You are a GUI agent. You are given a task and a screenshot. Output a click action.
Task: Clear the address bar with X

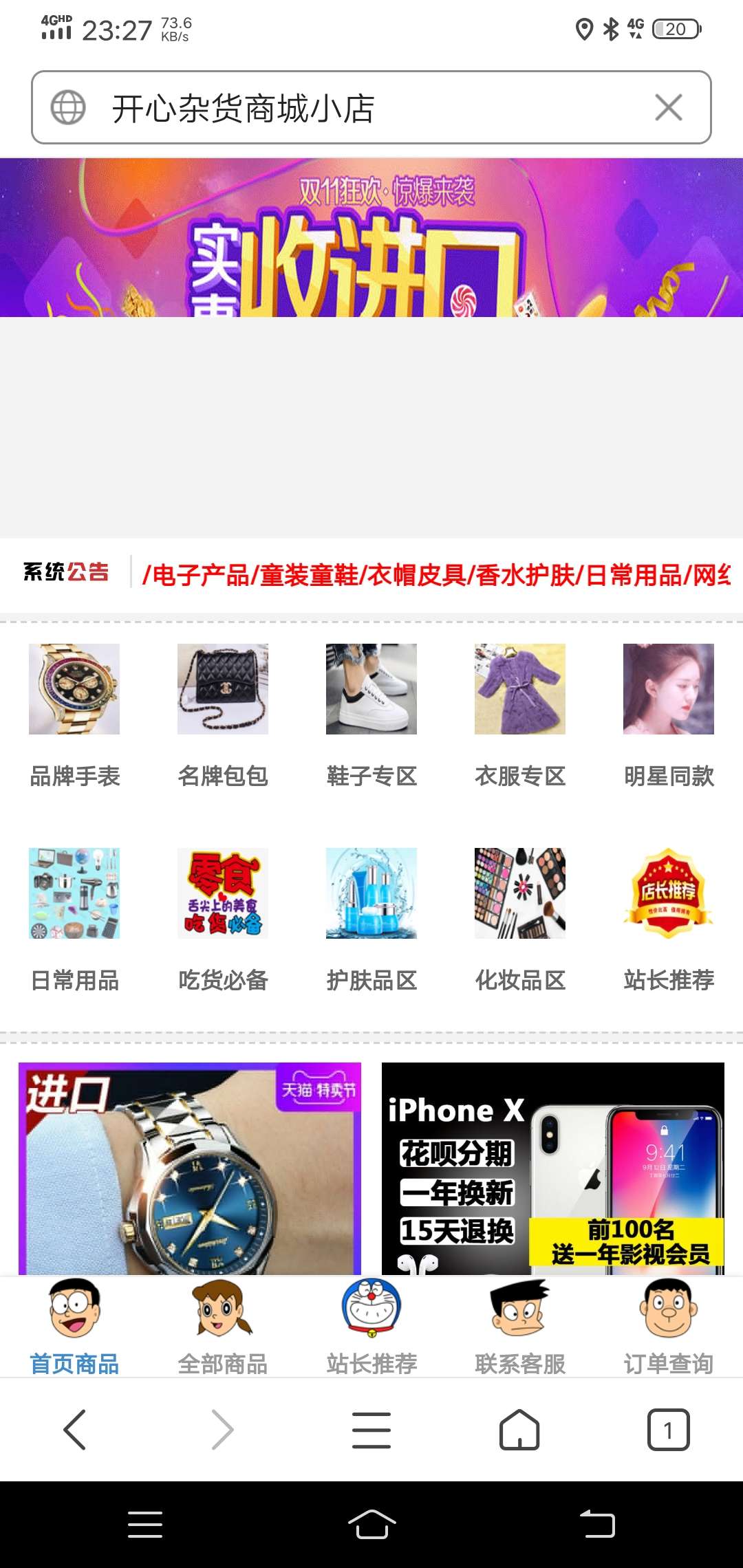[x=668, y=108]
